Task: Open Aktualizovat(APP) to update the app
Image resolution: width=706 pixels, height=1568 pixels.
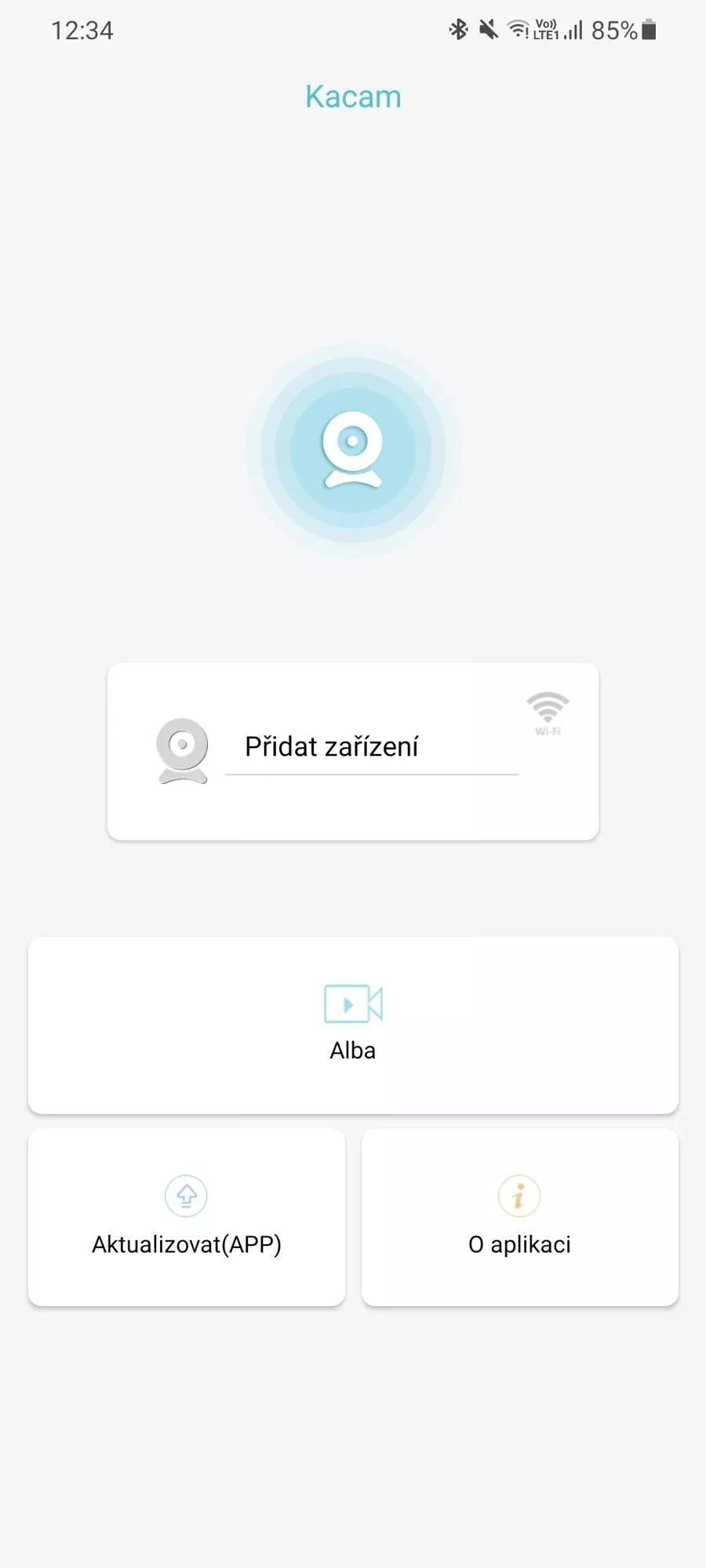Action: [x=187, y=1218]
